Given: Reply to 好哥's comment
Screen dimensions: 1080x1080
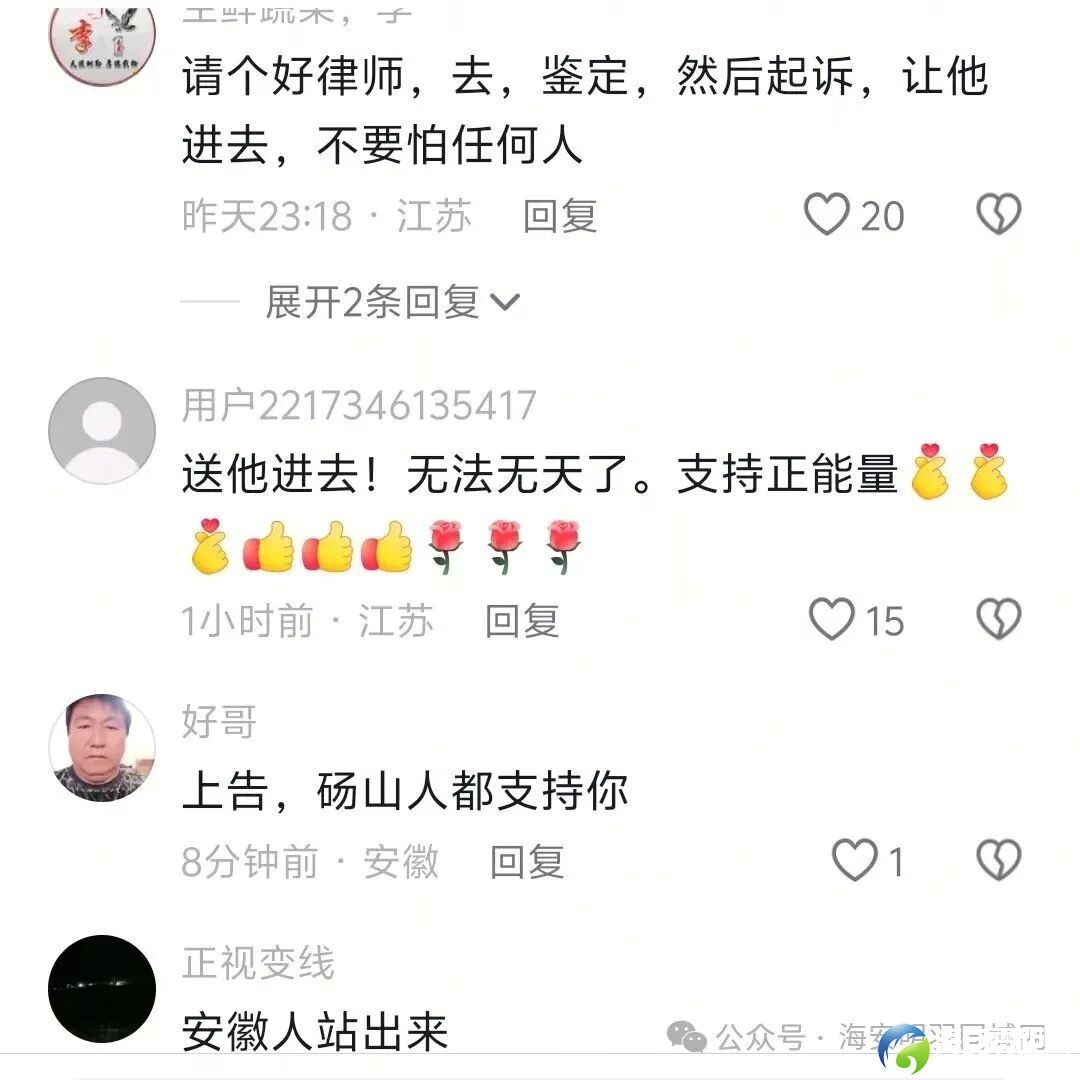Looking at the screenshot, I should tap(527, 862).
